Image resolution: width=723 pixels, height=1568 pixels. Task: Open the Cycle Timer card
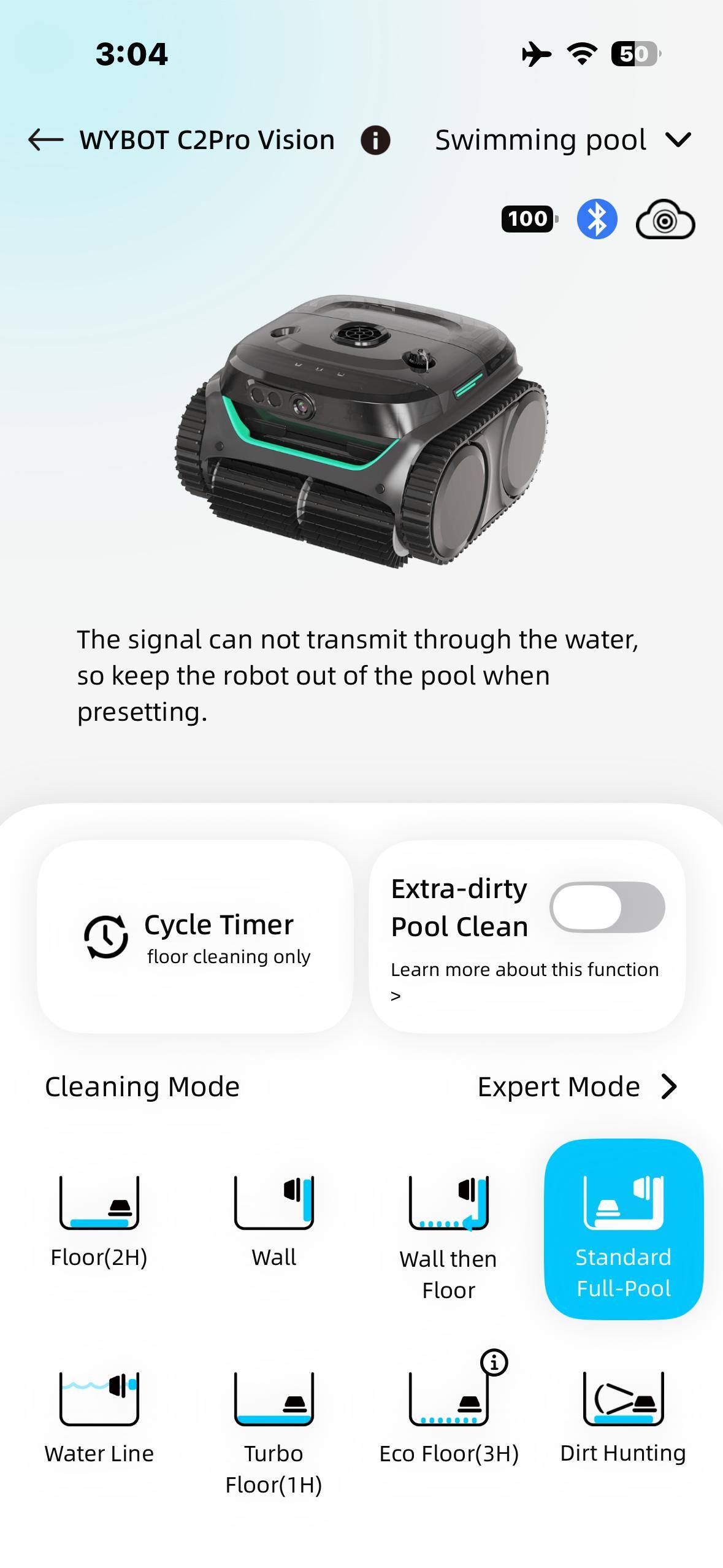coord(195,937)
